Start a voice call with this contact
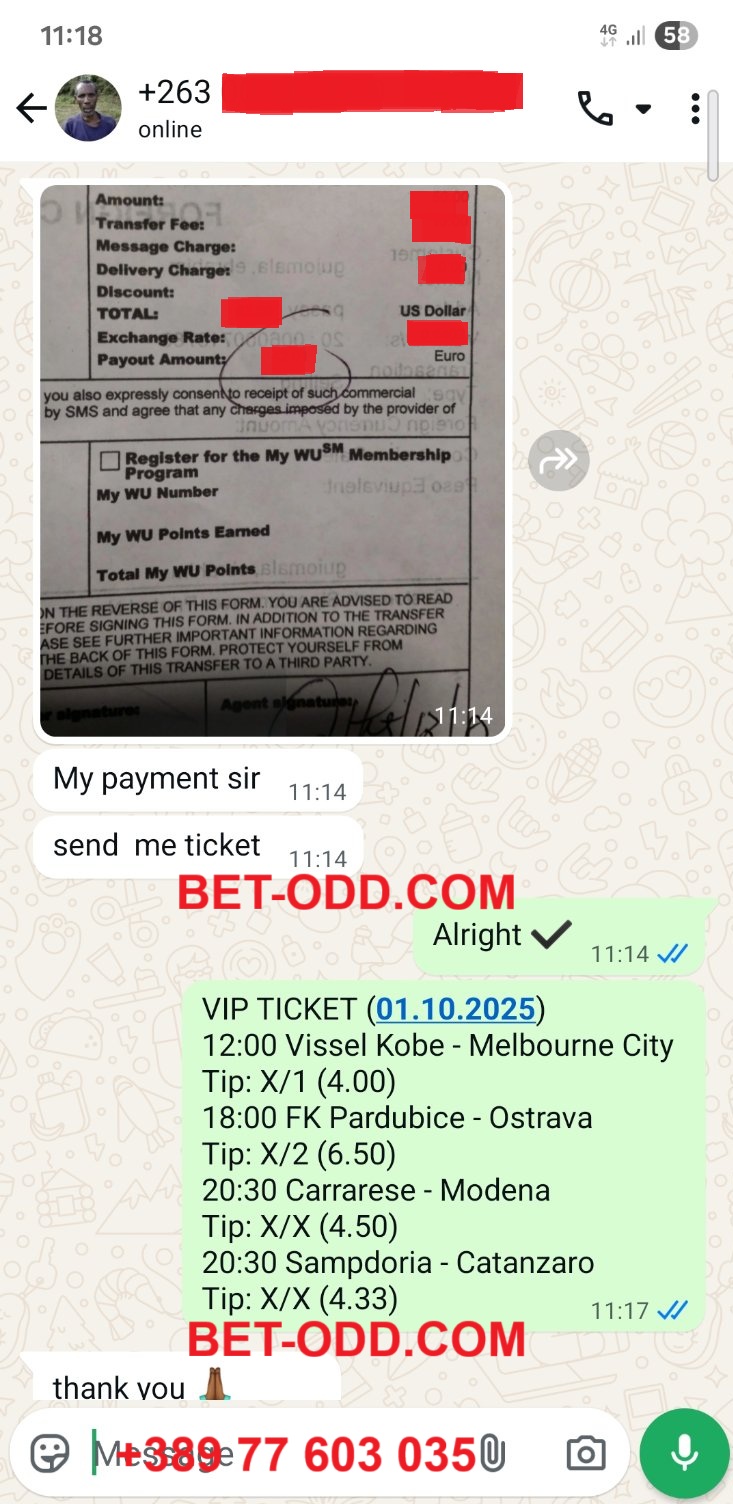 595,108
